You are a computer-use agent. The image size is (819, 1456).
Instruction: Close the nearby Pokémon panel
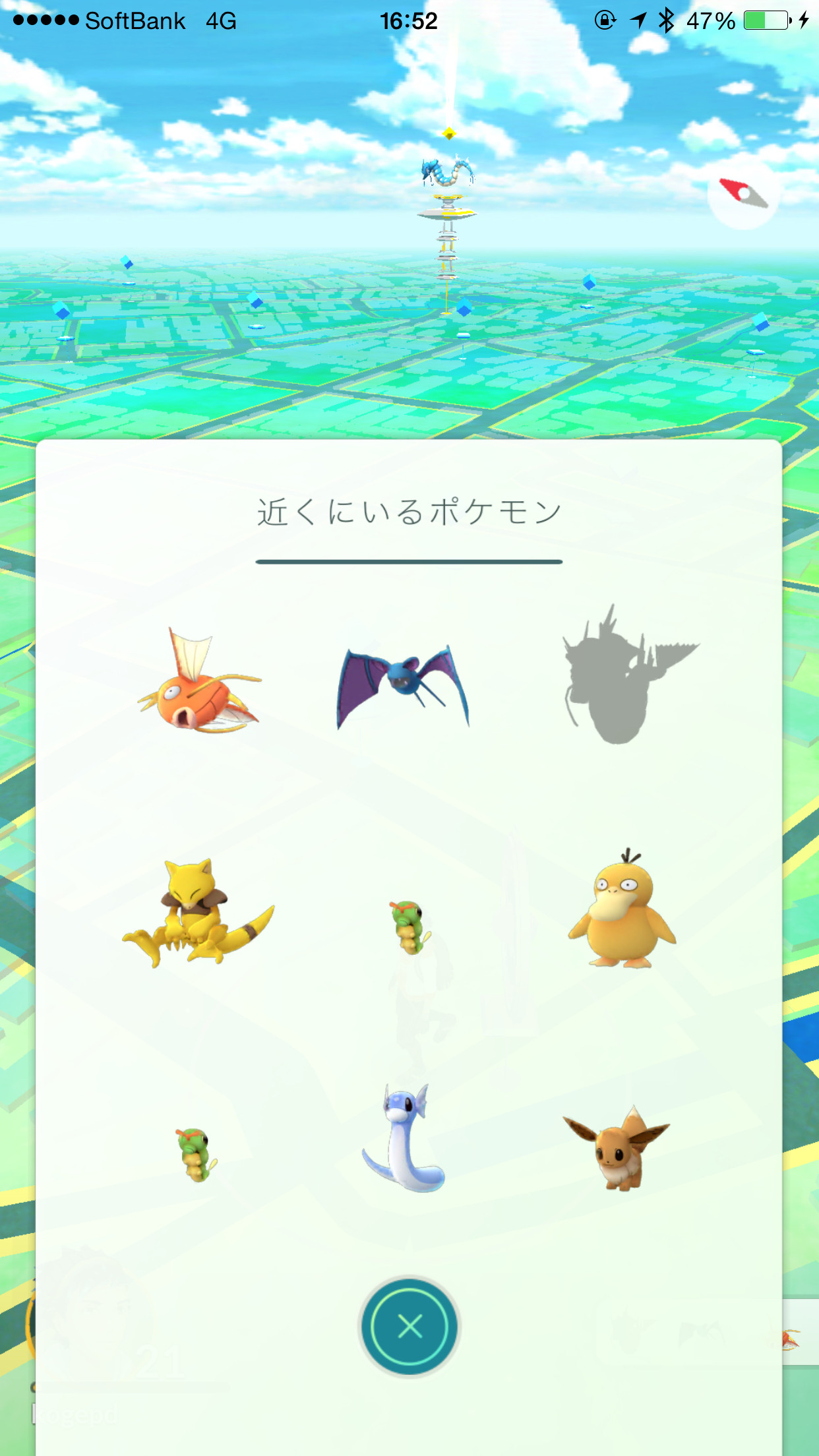[x=409, y=1326]
